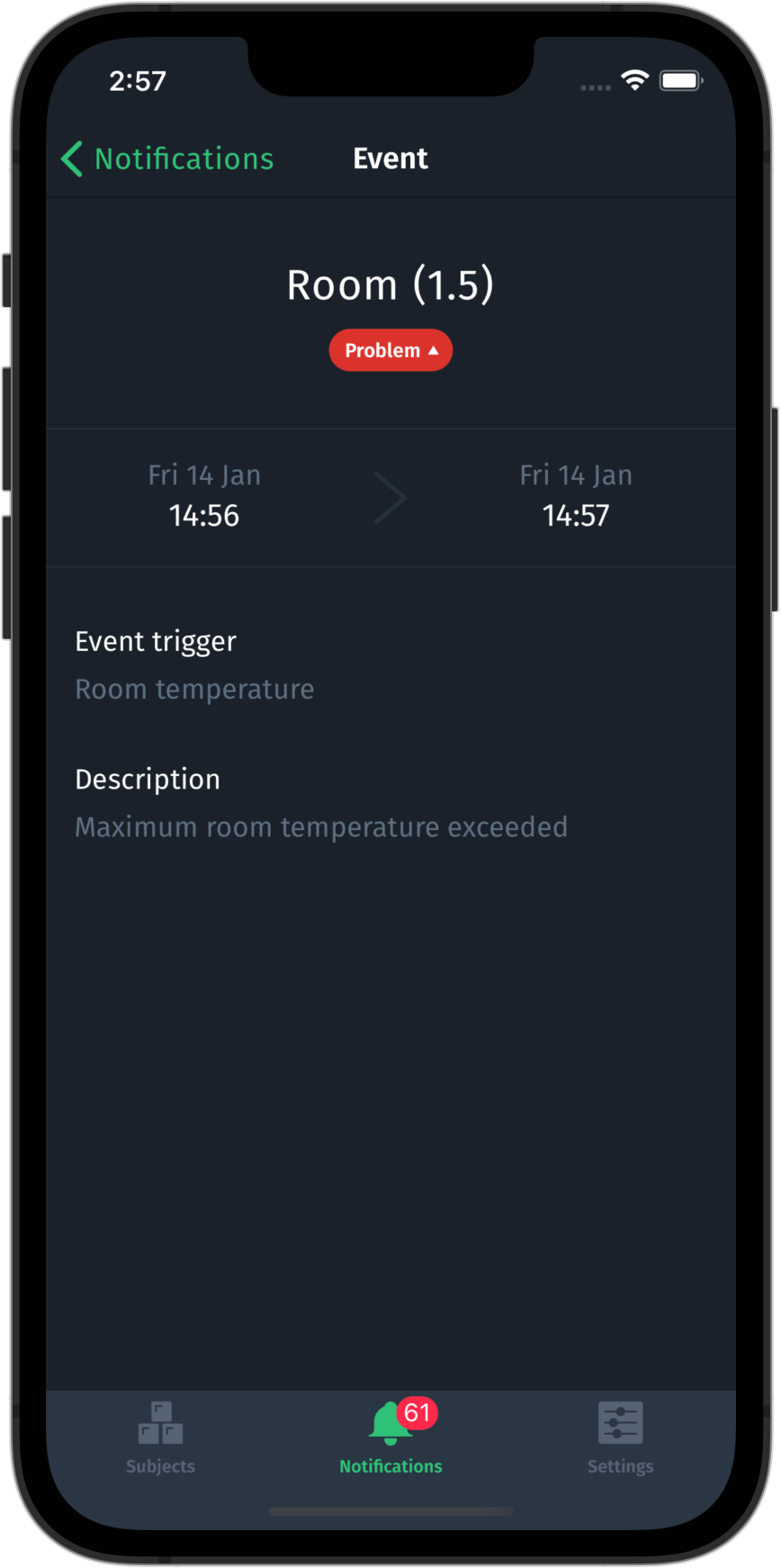
Task: Select the Subjects icon in the tab bar
Action: tap(159, 1423)
